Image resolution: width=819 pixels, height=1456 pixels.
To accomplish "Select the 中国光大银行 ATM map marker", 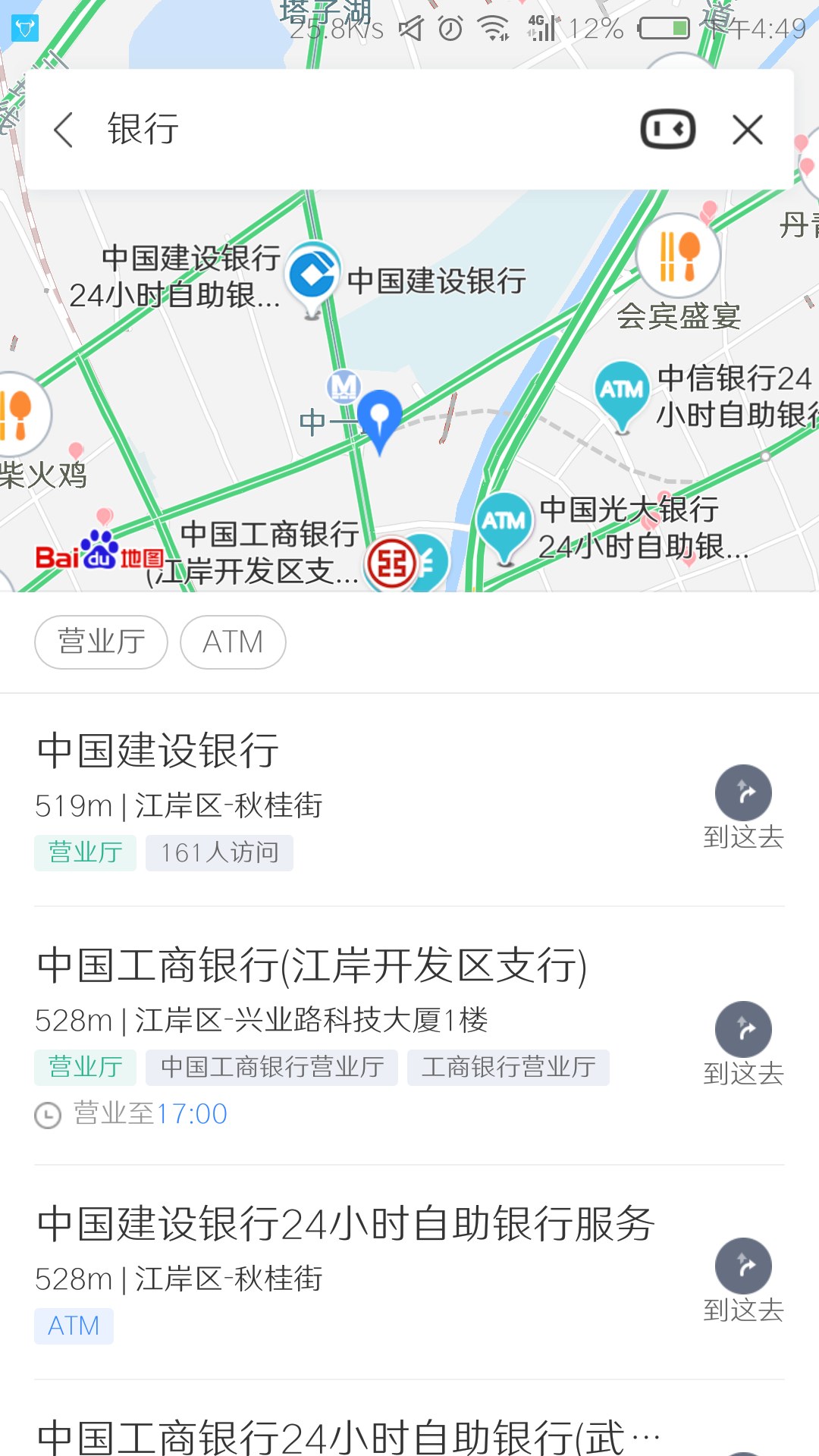I will click(x=504, y=523).
